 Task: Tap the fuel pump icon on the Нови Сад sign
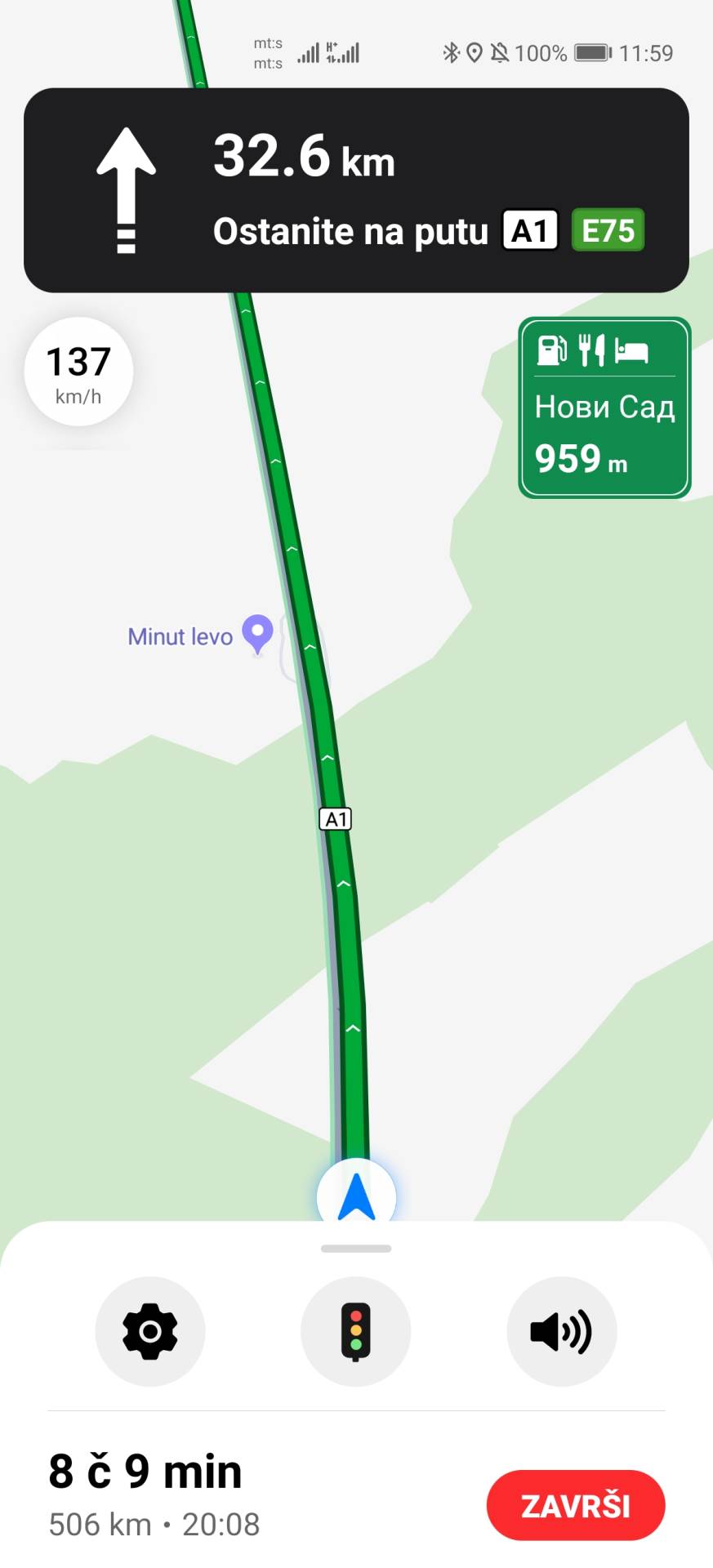pyautogui.click(x=551, y=351)
